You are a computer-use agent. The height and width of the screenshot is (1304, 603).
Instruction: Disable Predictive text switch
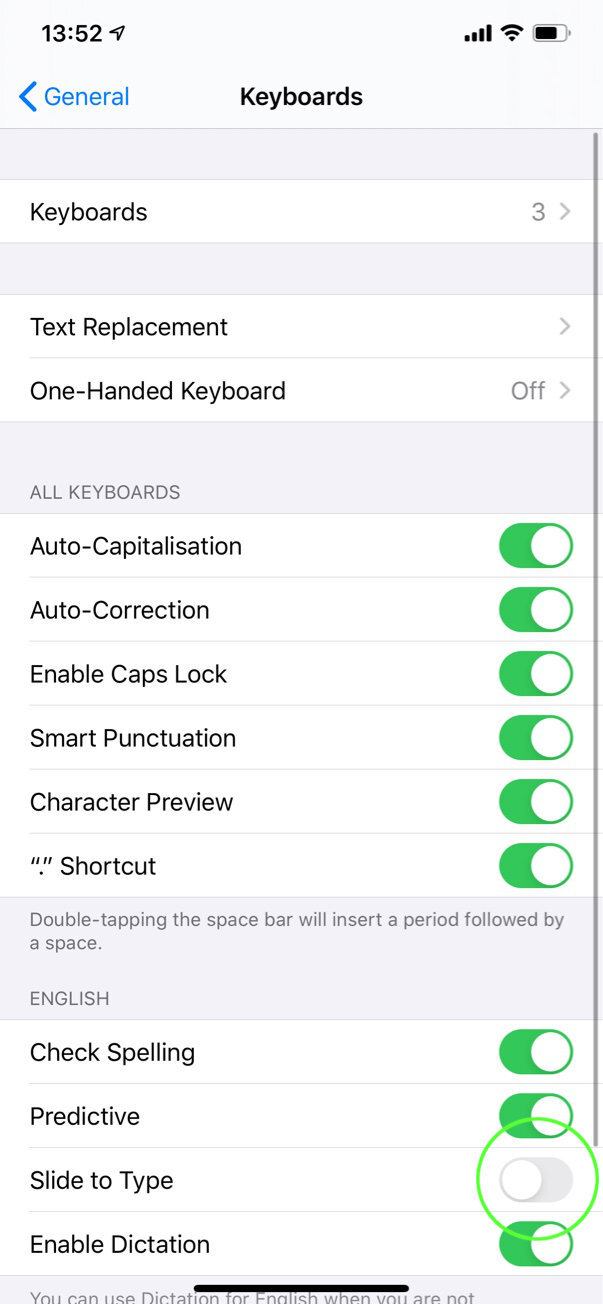536,1116
